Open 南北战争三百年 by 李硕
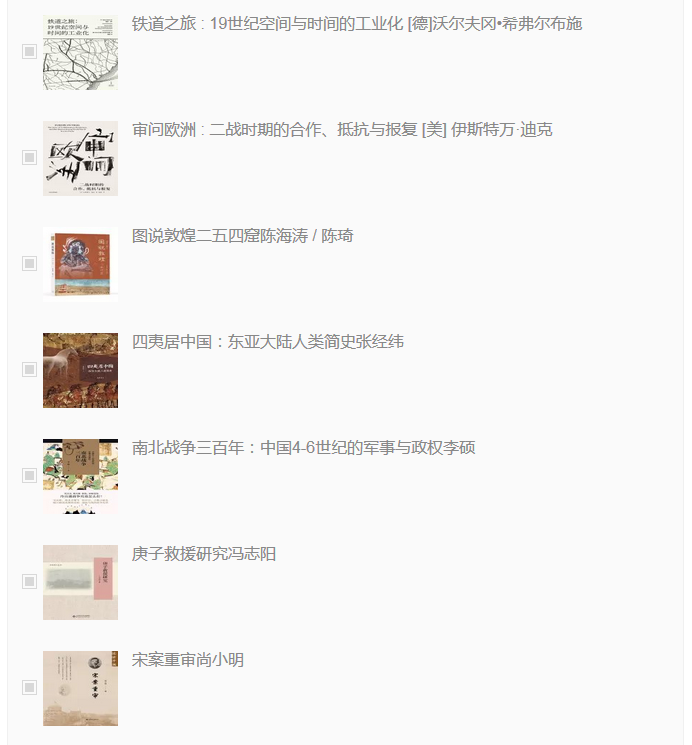The height and width of the screenshot is (745, 692). (x=303, y=448)
